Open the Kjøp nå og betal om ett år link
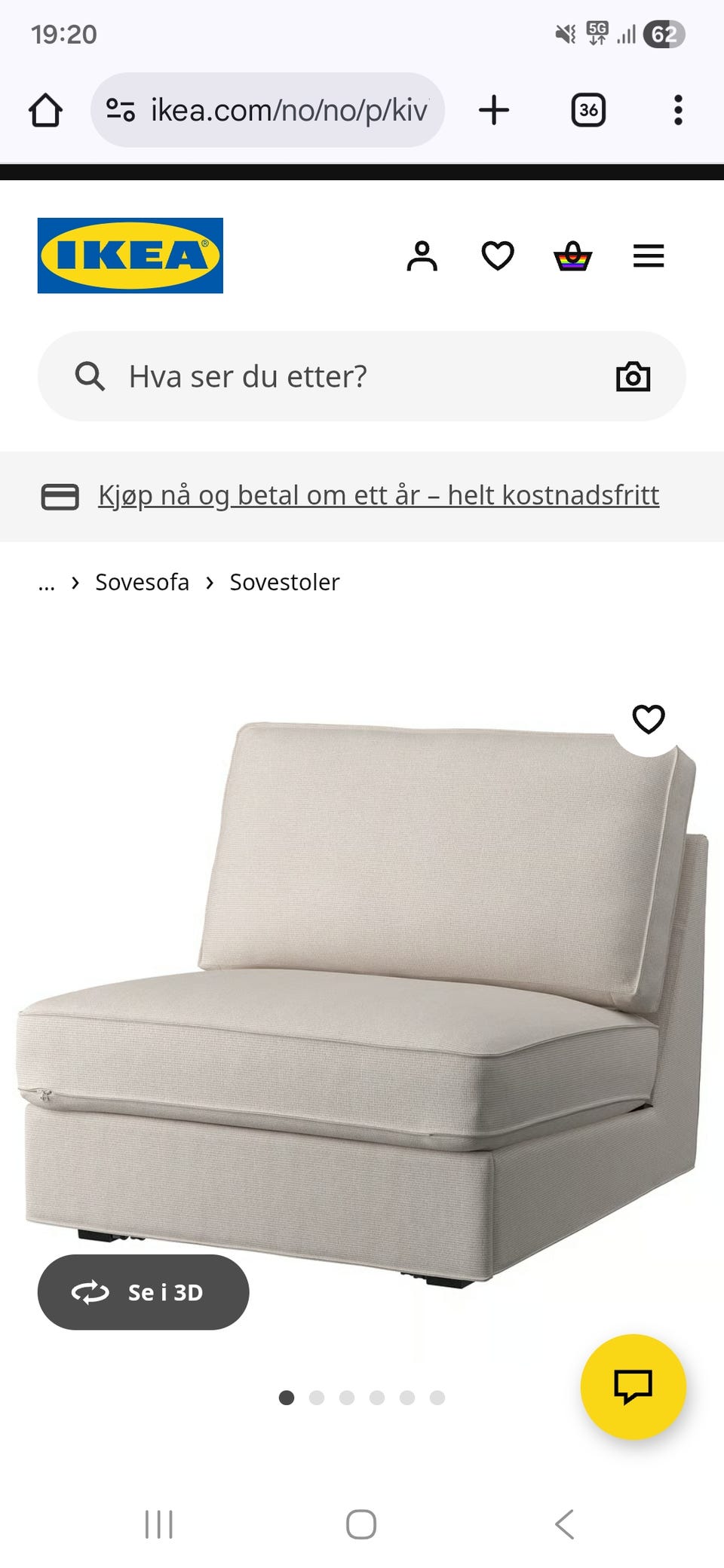The image size is (724, 1568). 379,495
